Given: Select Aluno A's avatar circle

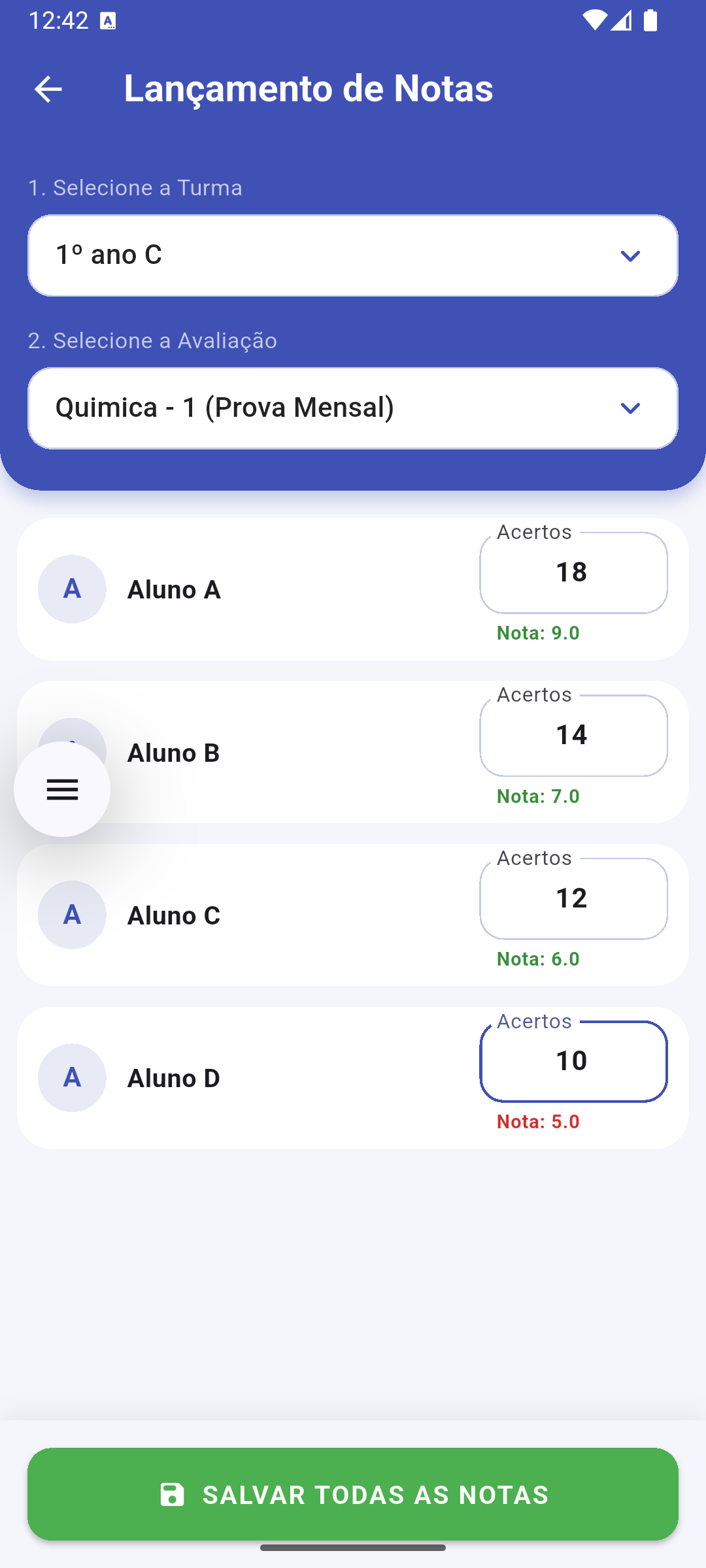Looking at the screenshot, I should coord(72,589).
